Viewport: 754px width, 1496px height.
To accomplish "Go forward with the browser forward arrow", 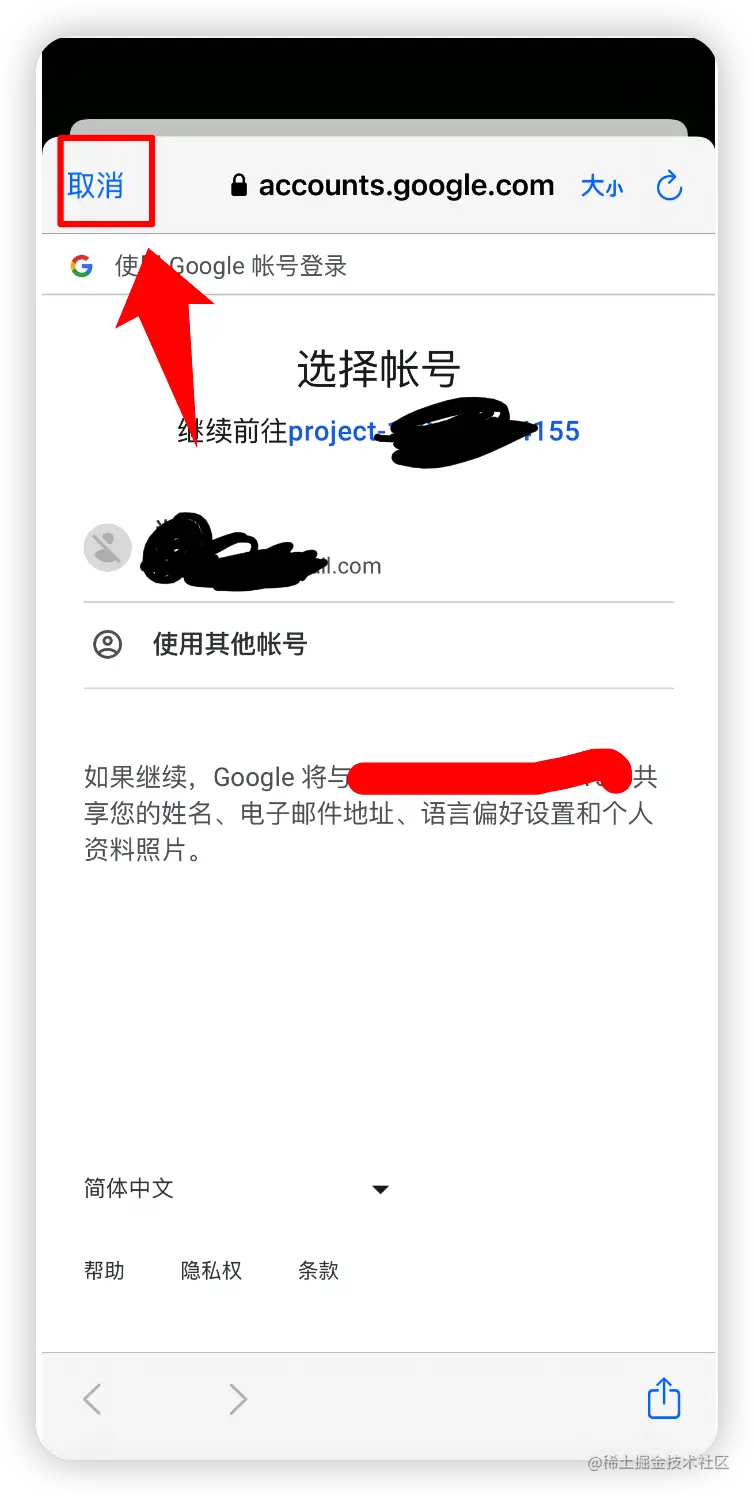I will (237, 1398).
